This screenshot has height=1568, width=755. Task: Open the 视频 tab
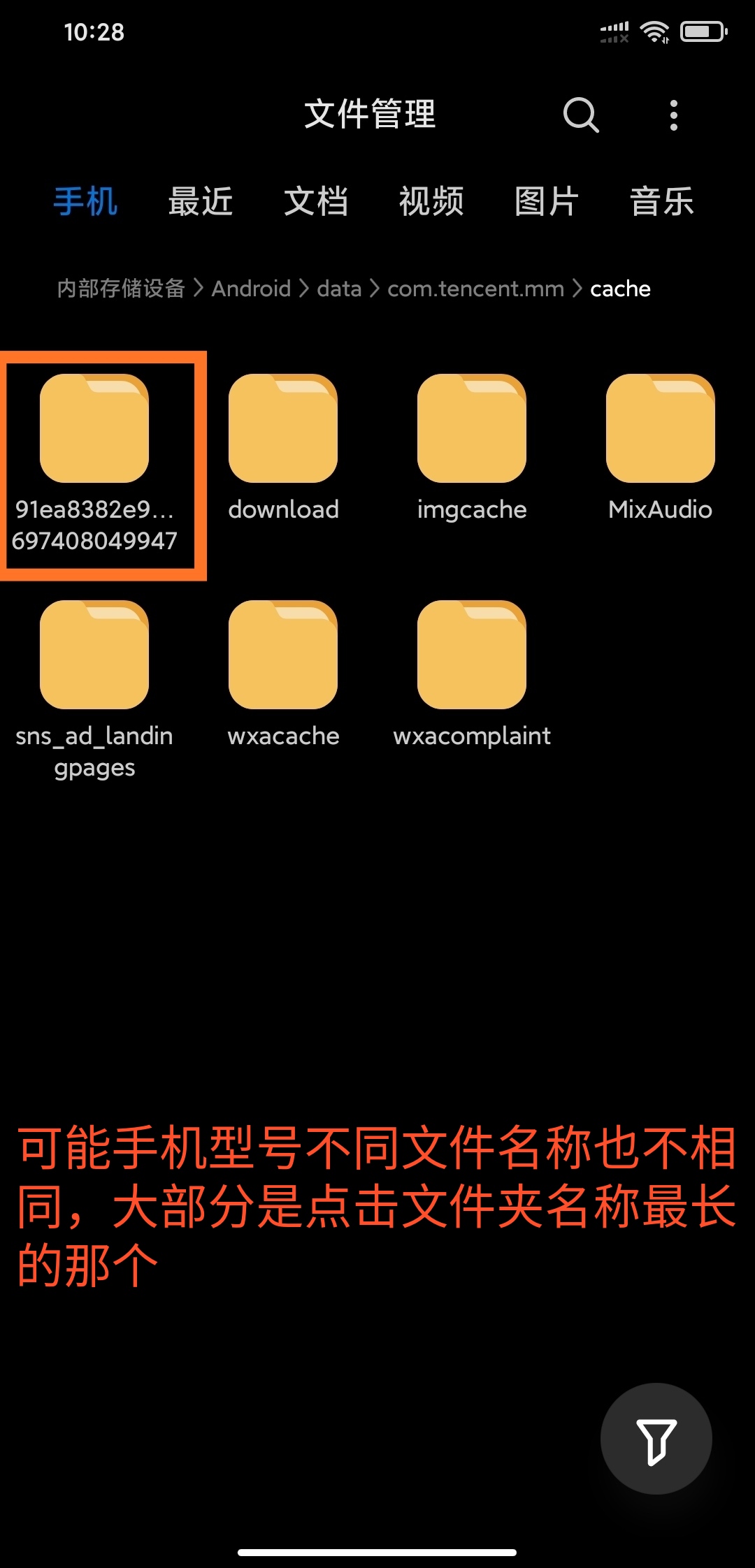pyautogui.click(x=431, y=201)
